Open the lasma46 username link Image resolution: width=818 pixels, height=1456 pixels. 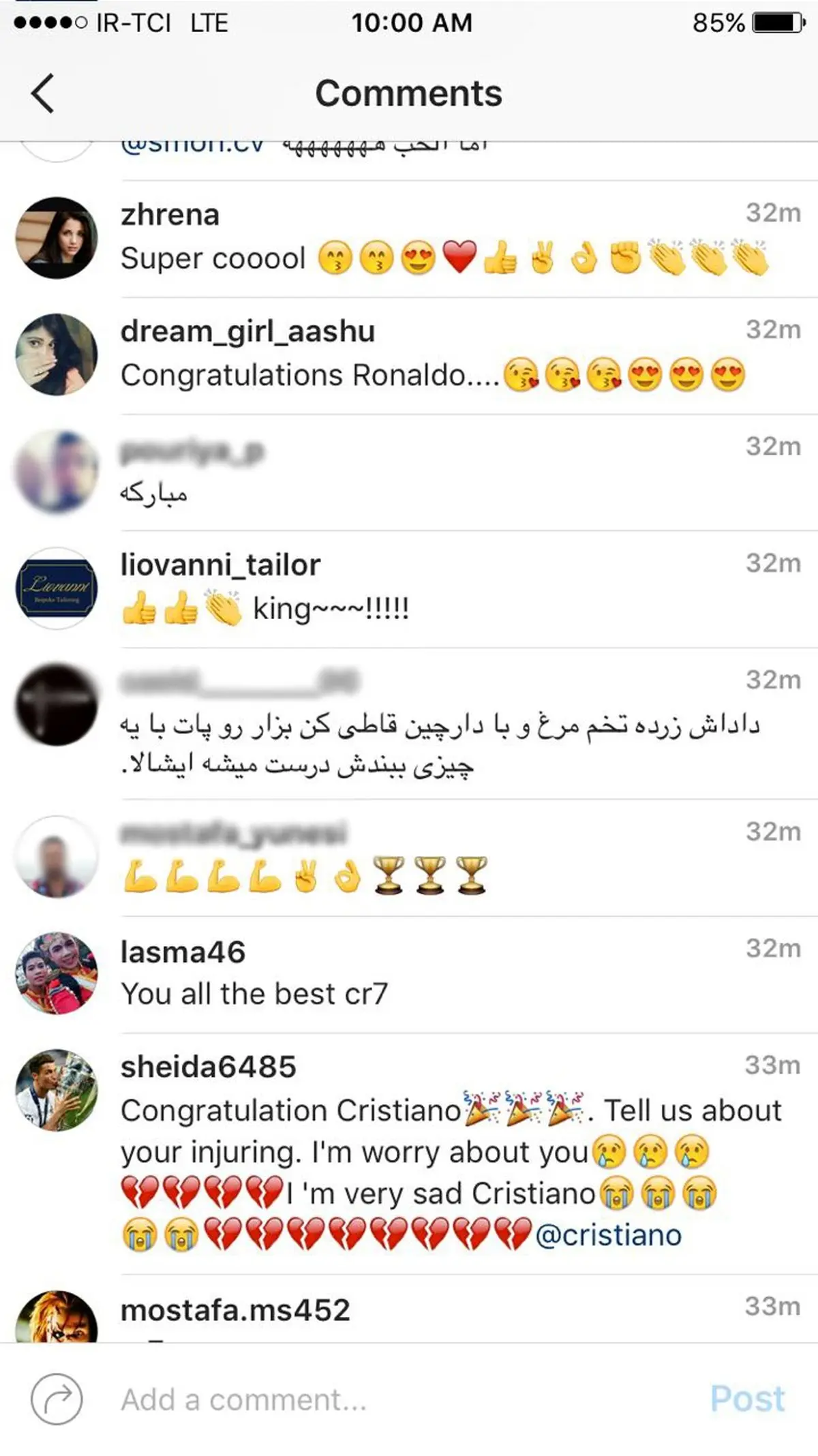pos(183,952)
